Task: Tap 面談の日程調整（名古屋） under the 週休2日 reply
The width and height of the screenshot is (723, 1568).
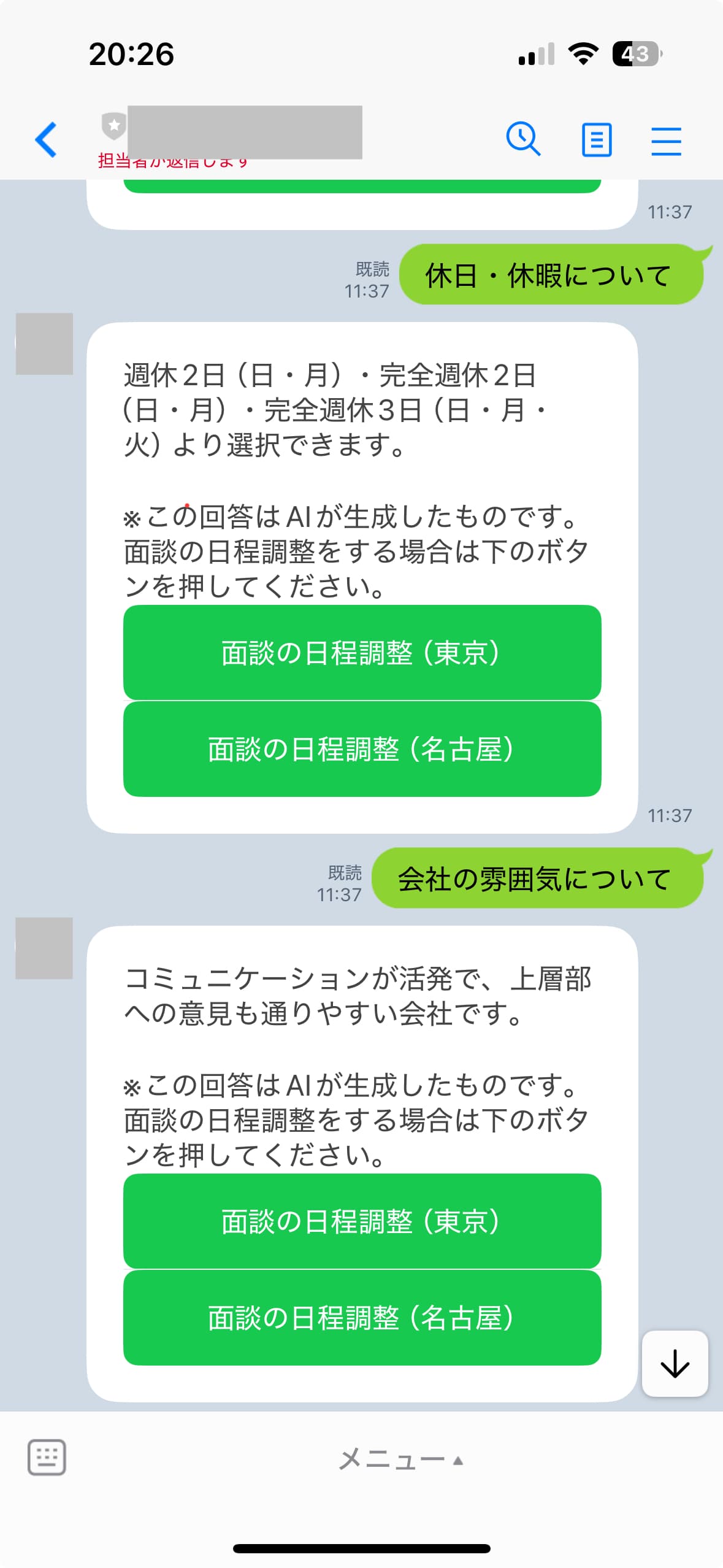Action: tap(362, 749)
